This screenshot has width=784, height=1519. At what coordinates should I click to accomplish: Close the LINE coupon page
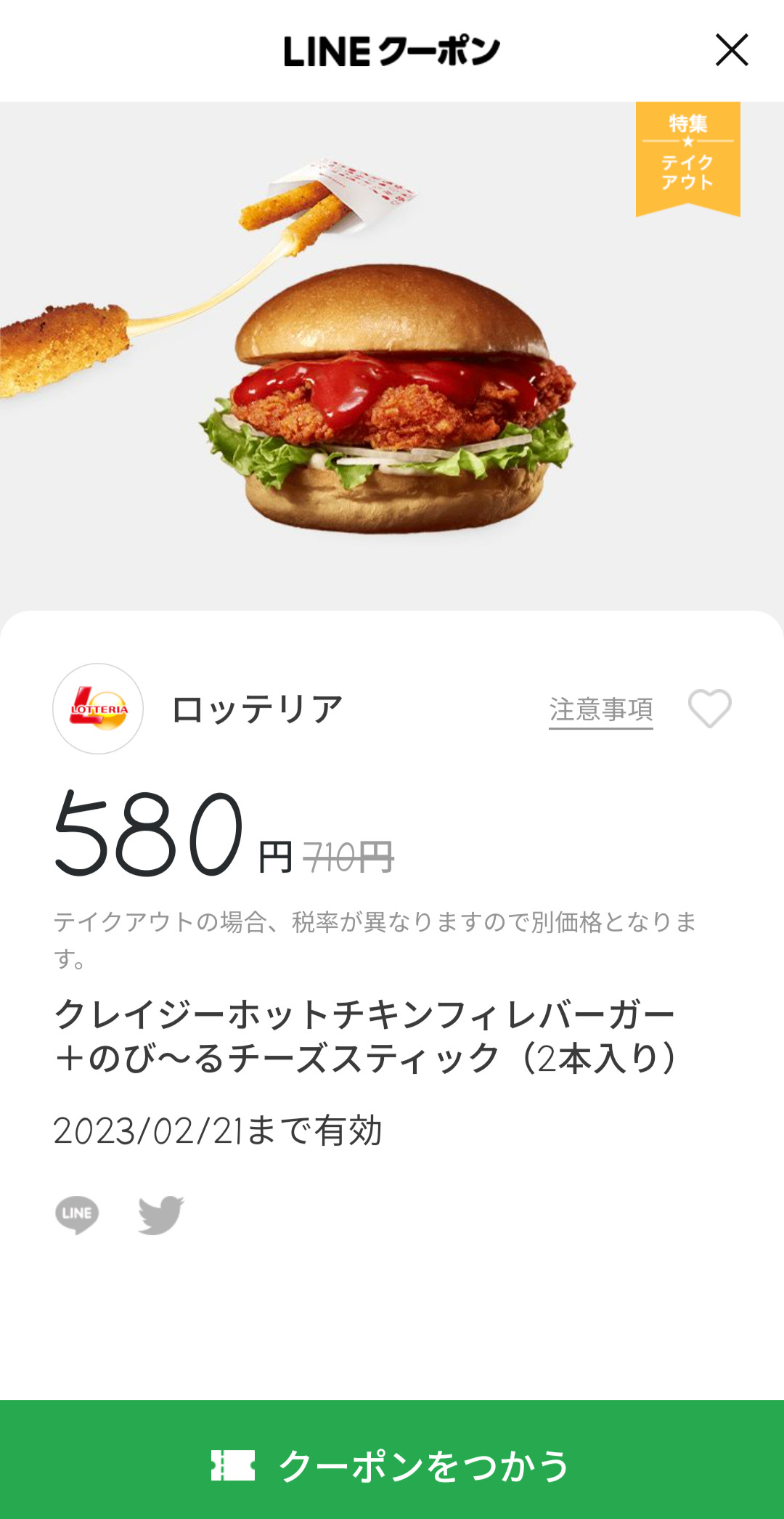731,50
